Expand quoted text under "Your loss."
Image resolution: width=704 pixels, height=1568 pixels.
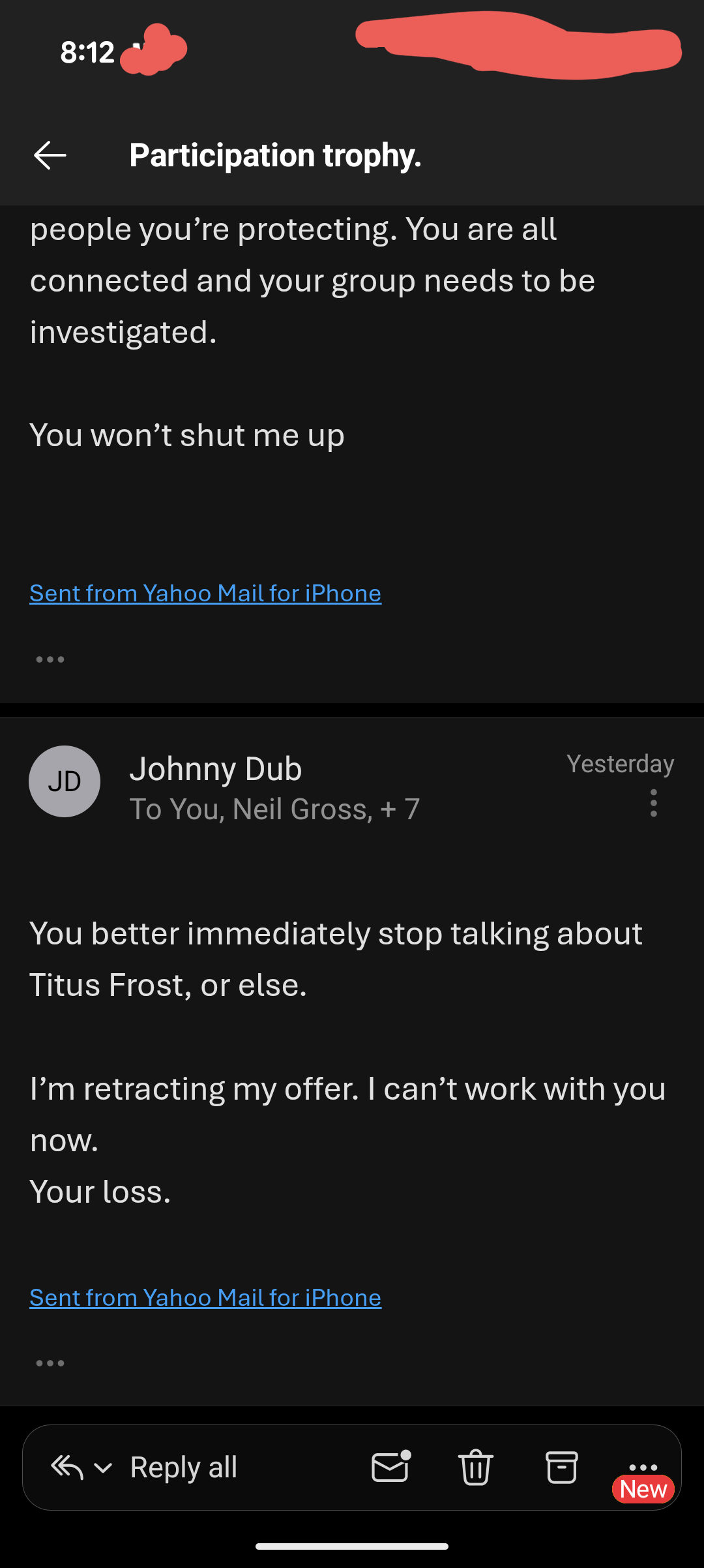tap(50, 1363)
